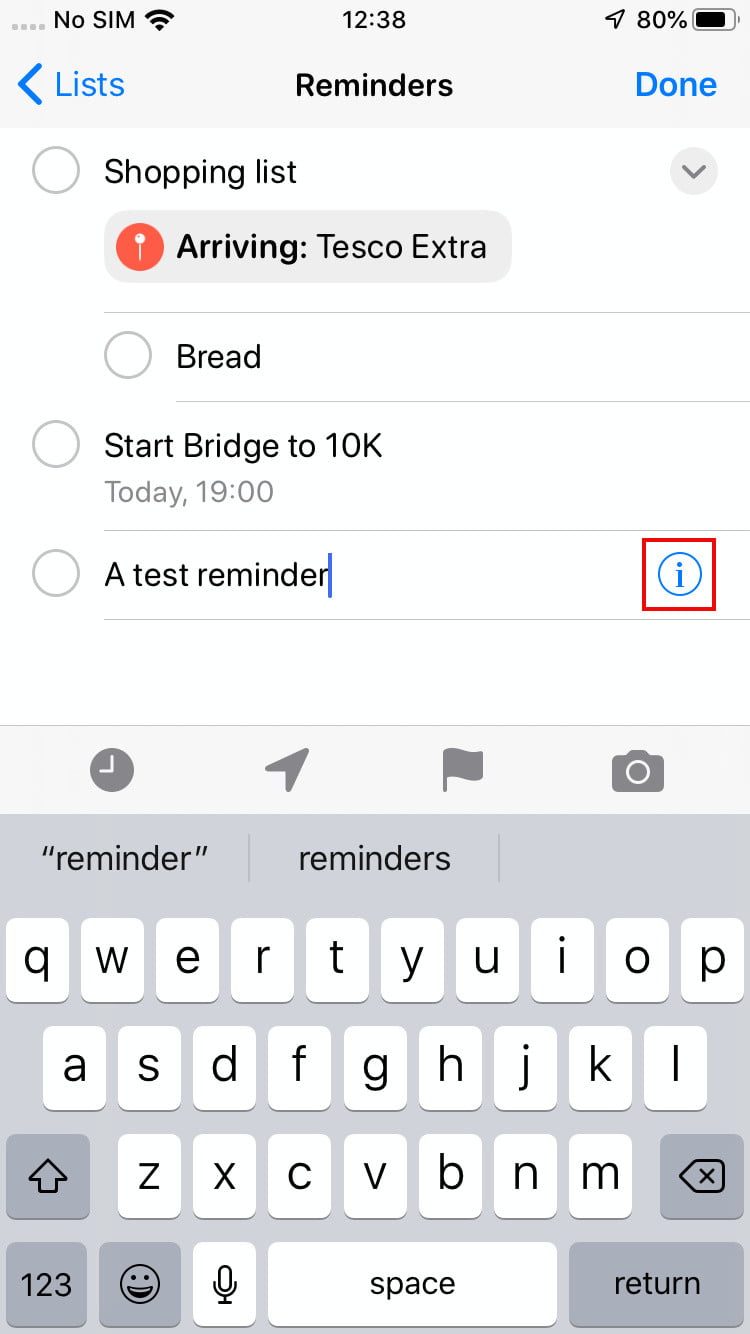750x1334 pixels.
Task: Mark A test reminder as done
Action: [x=56, y=574]
